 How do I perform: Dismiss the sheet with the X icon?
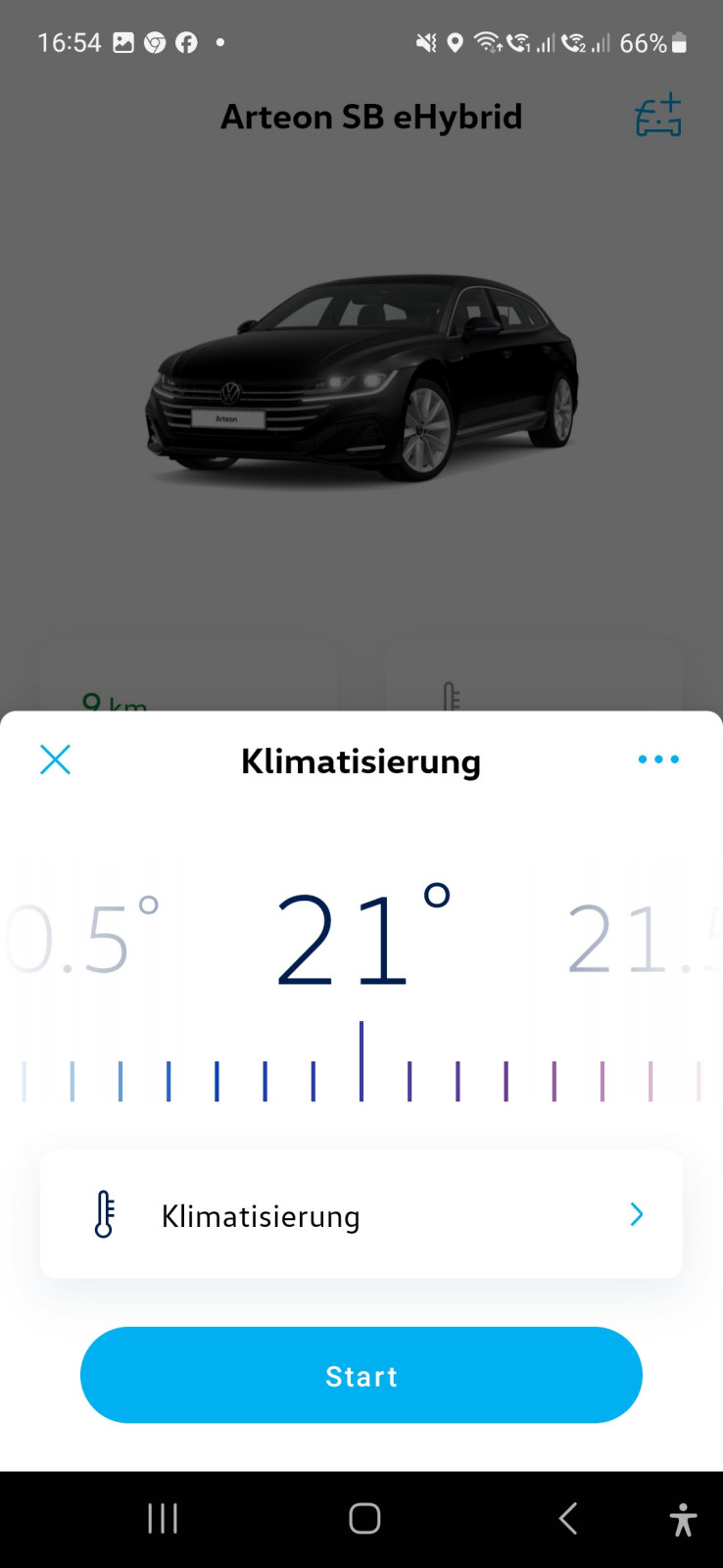[55, 759]
